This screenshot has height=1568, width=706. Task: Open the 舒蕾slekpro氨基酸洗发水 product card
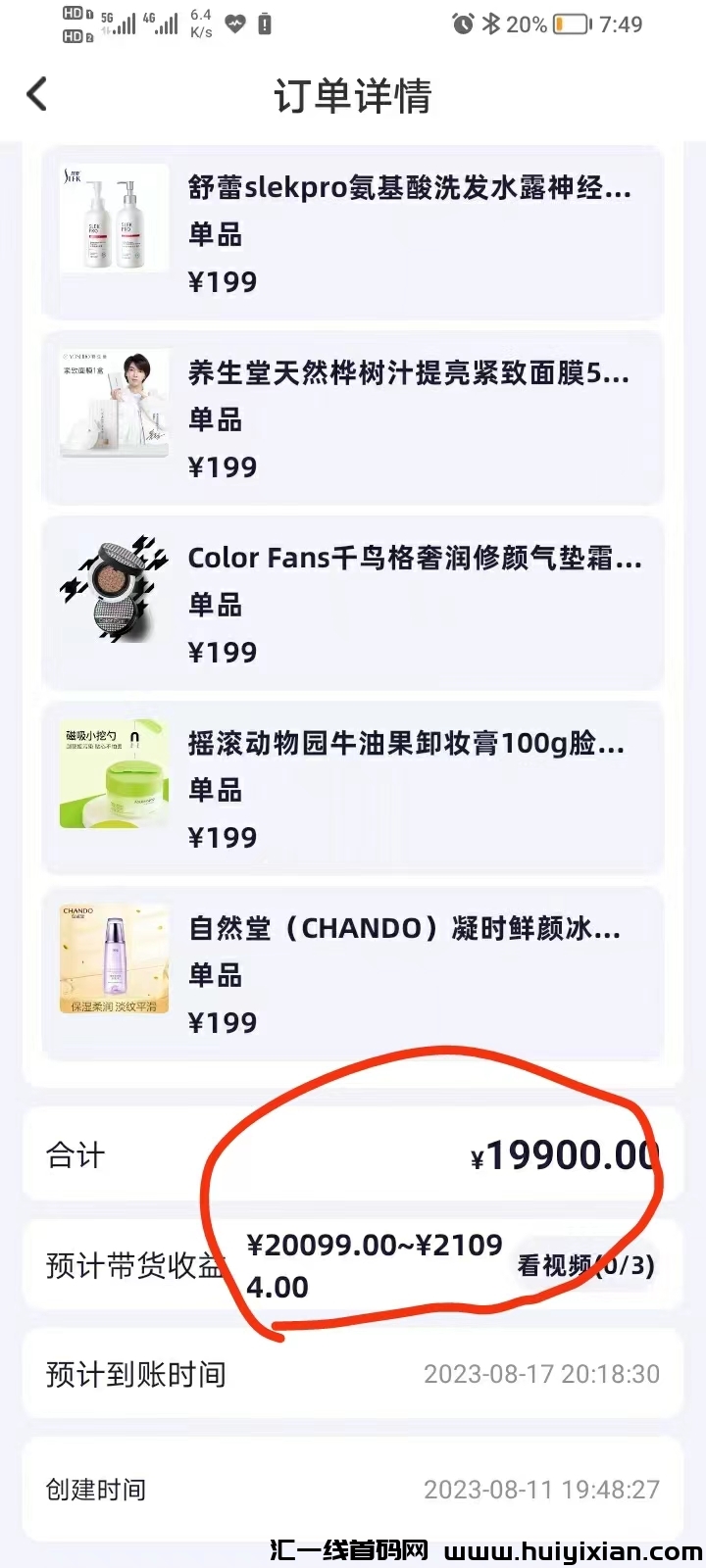coord(353,233)
